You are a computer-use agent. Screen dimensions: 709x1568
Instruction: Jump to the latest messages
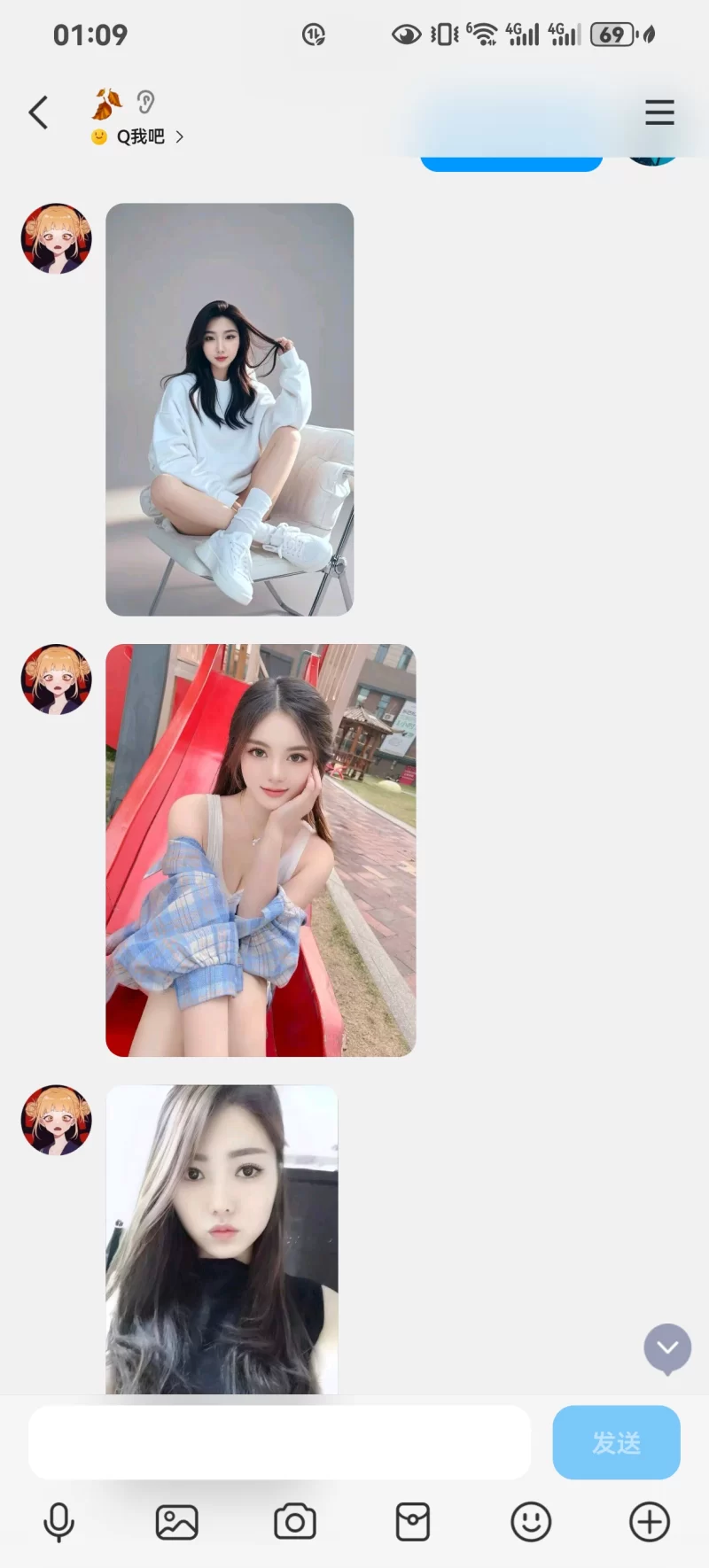[666, 1347]
